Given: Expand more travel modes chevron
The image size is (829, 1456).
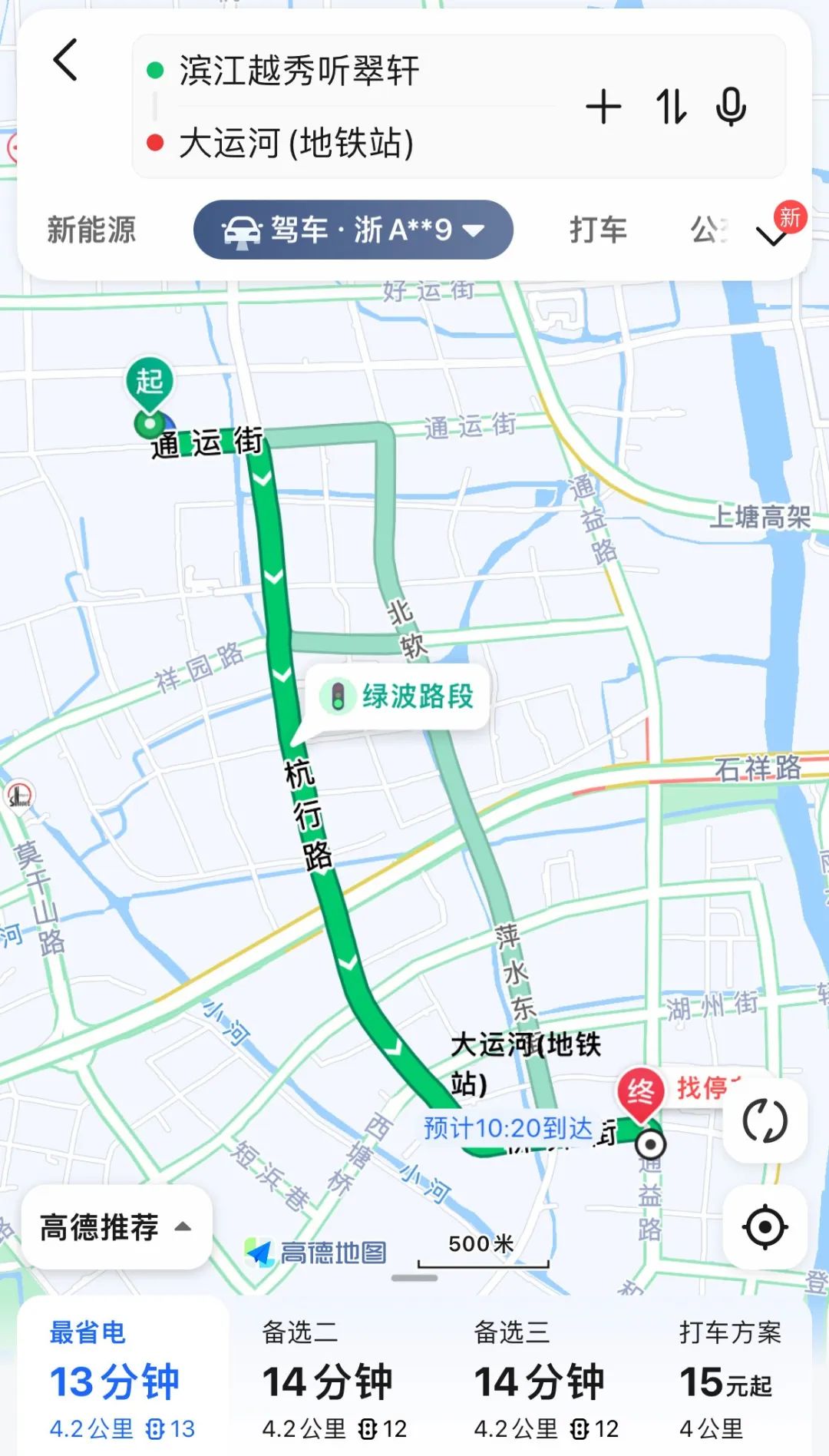Looking at the screenshot, I should 772,237.
